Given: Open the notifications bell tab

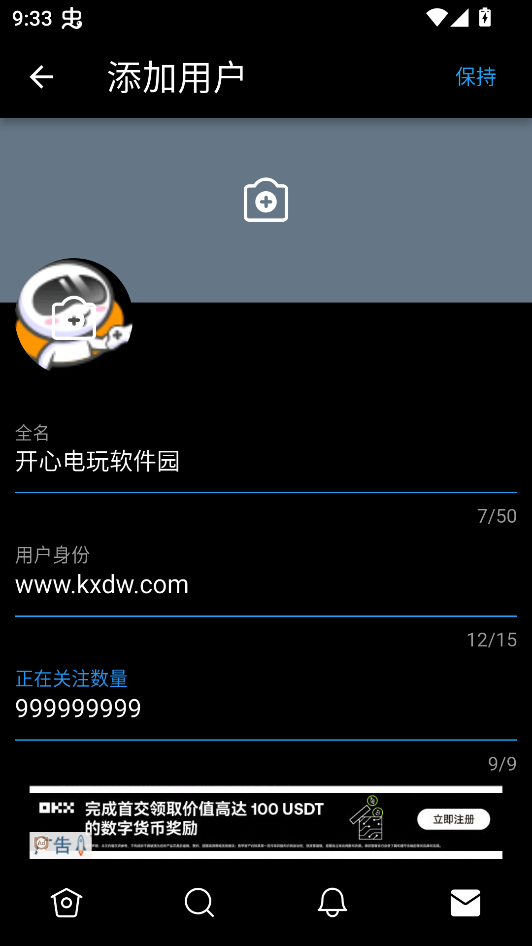Looking at the screenshot, I should pyautogui.click(x=332, y=903).
